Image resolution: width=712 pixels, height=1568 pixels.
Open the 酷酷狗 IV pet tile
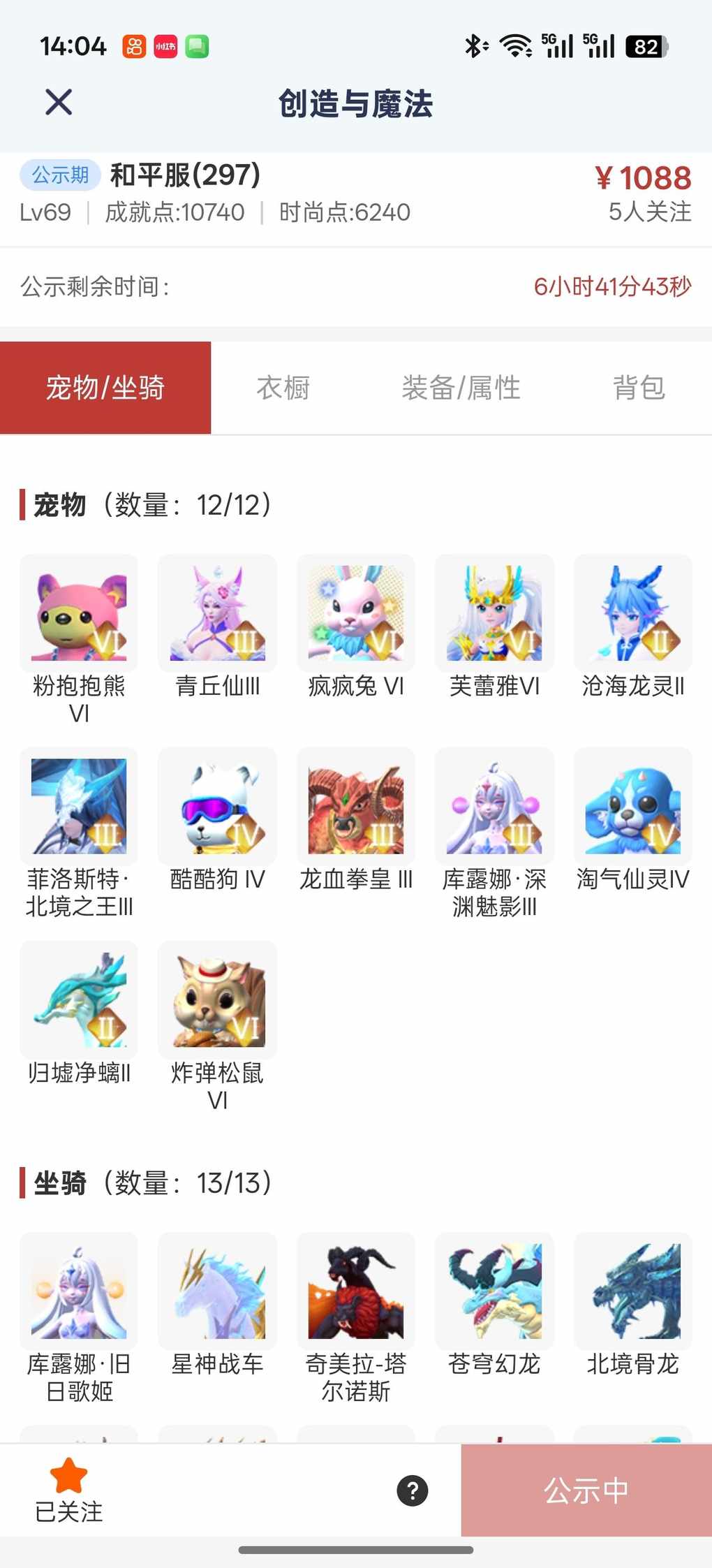tap(217, 807)
